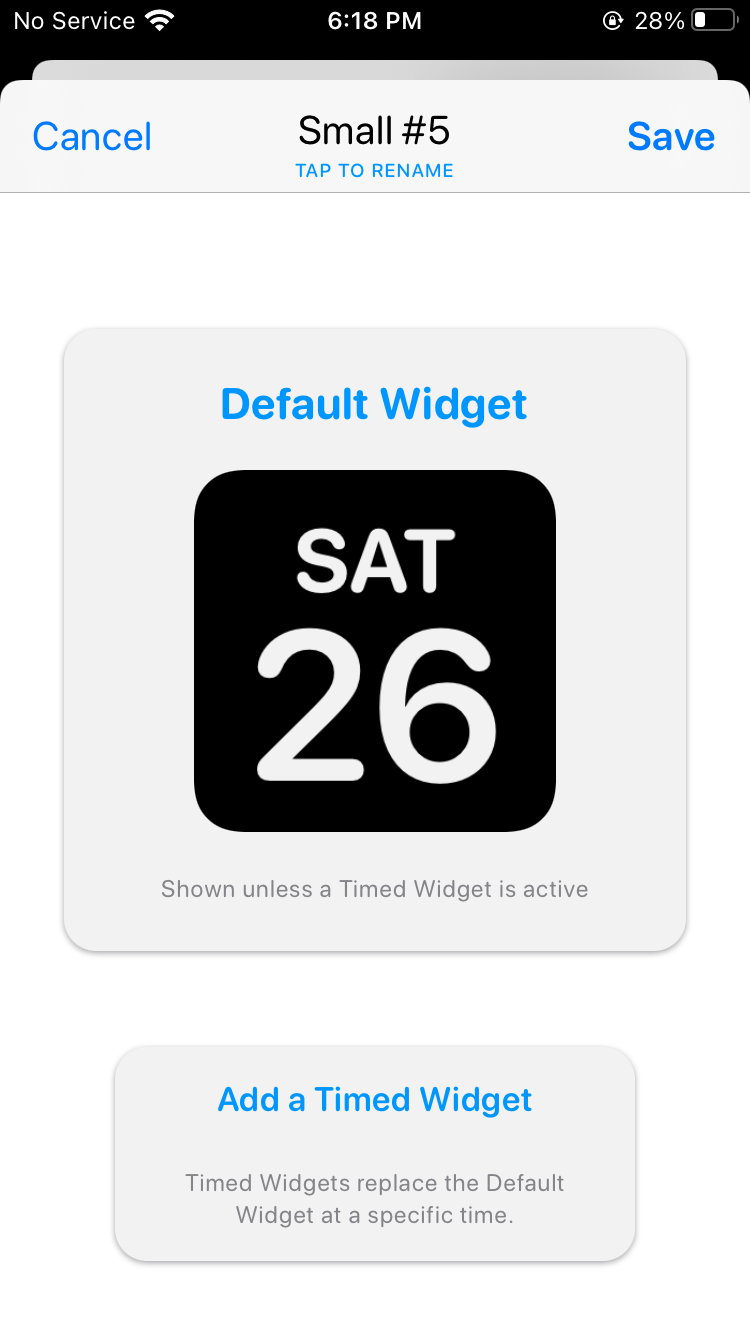Add a Timed Widget
The image size is (750, 1334).
(375, 1153)
